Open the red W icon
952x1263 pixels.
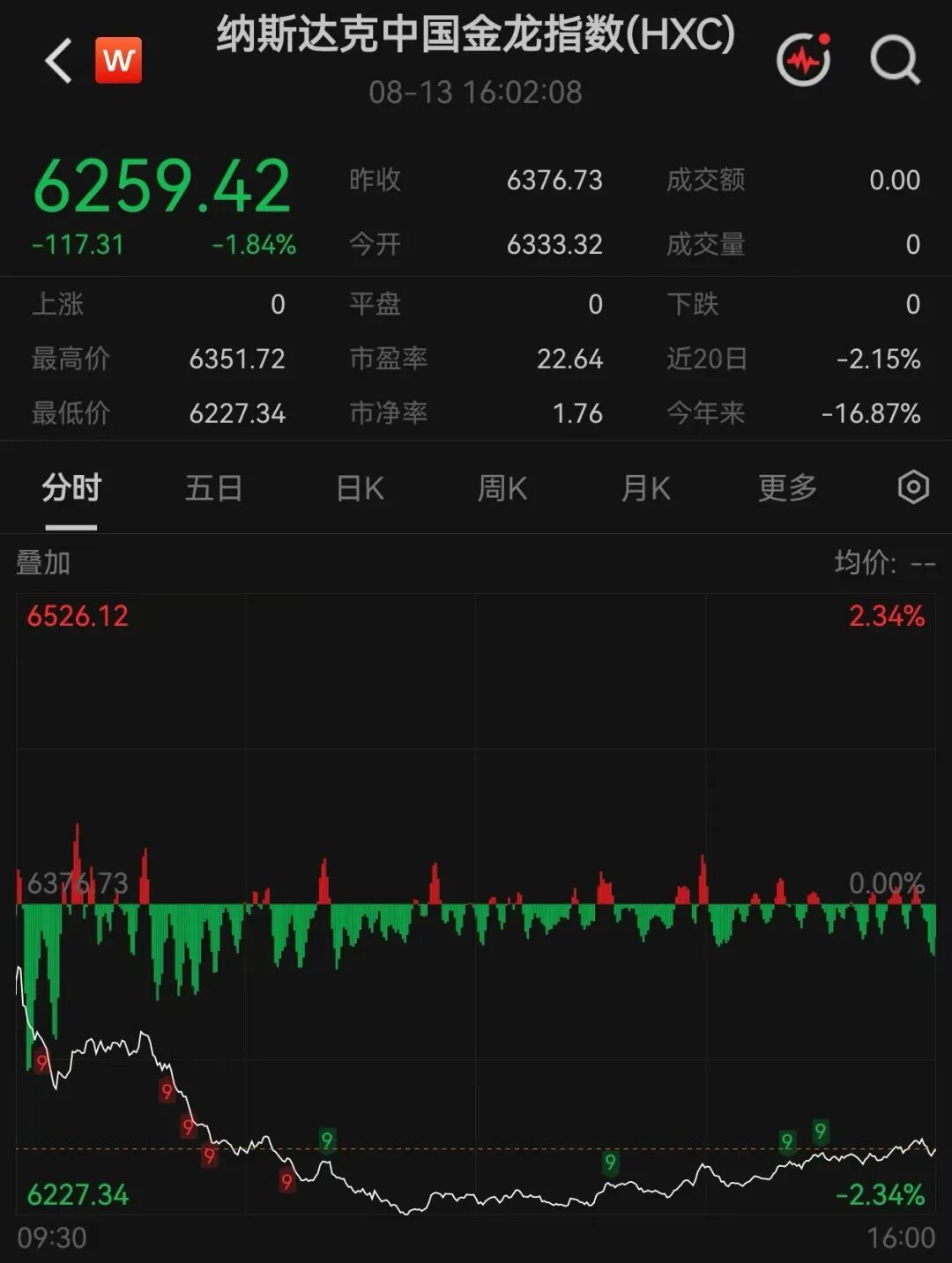click(118, 61)
